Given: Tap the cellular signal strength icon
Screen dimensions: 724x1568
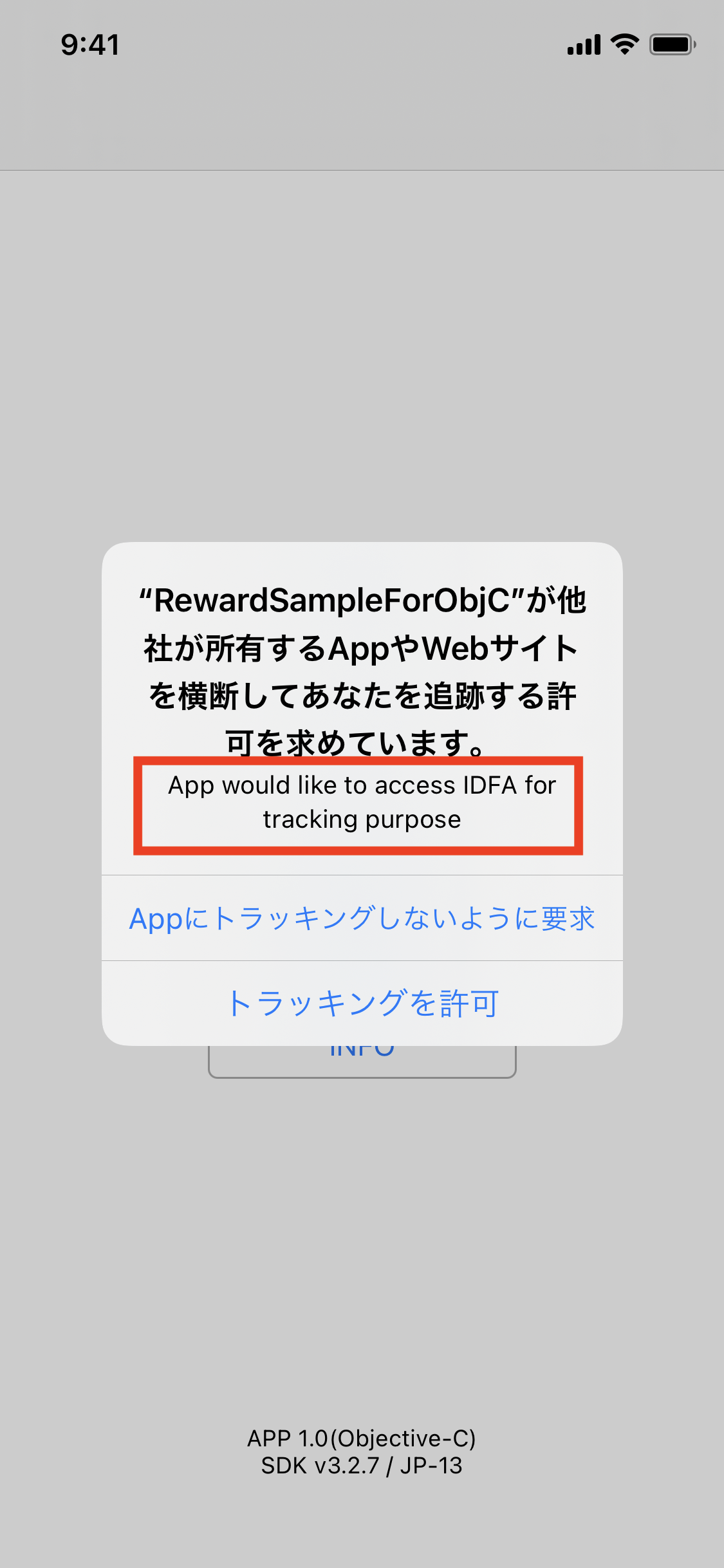Looking at the screenshot, I should [582, 44].
